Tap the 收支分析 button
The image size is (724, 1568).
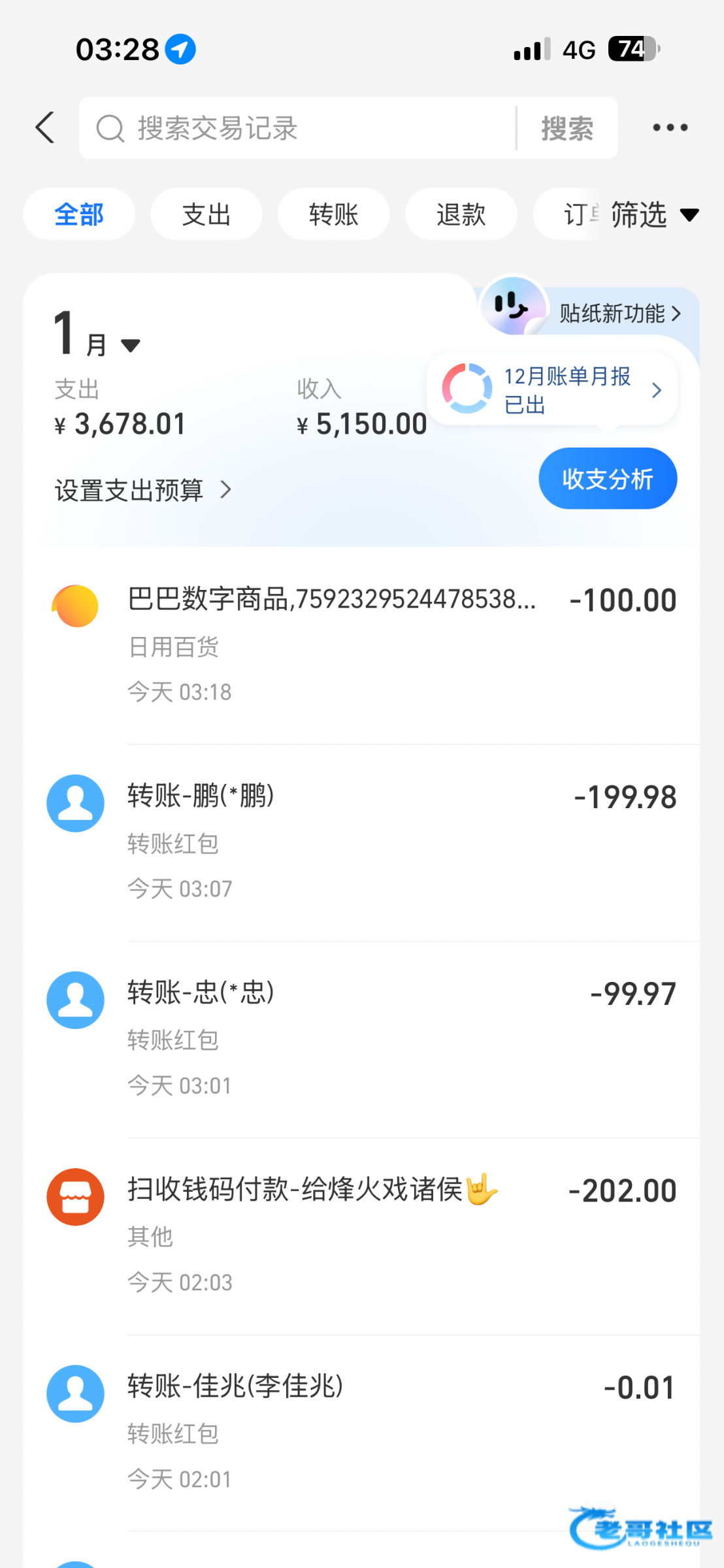[607, 479]
